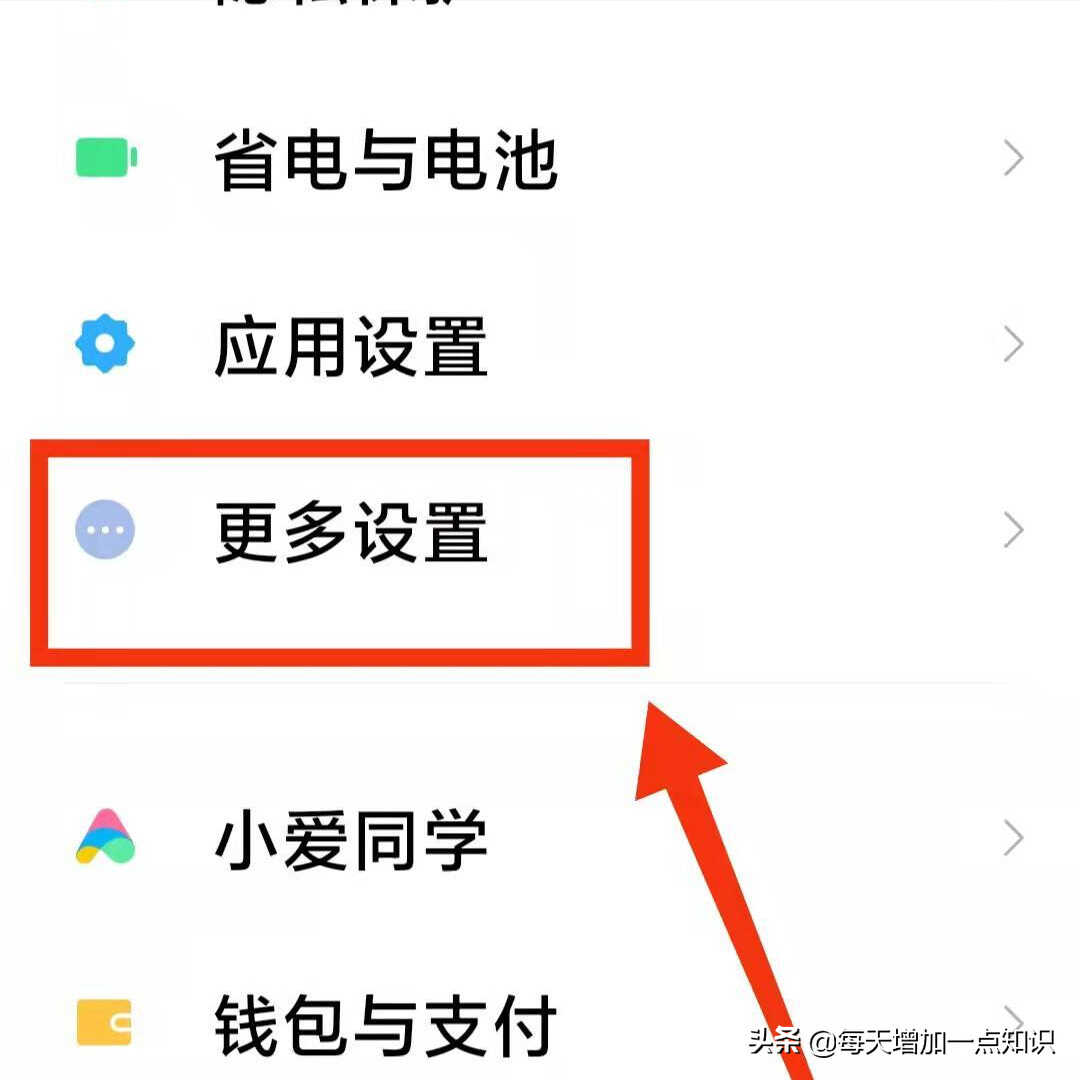Go to 应用设置
Viewport: 1080px width, 1080px height.
351,345
